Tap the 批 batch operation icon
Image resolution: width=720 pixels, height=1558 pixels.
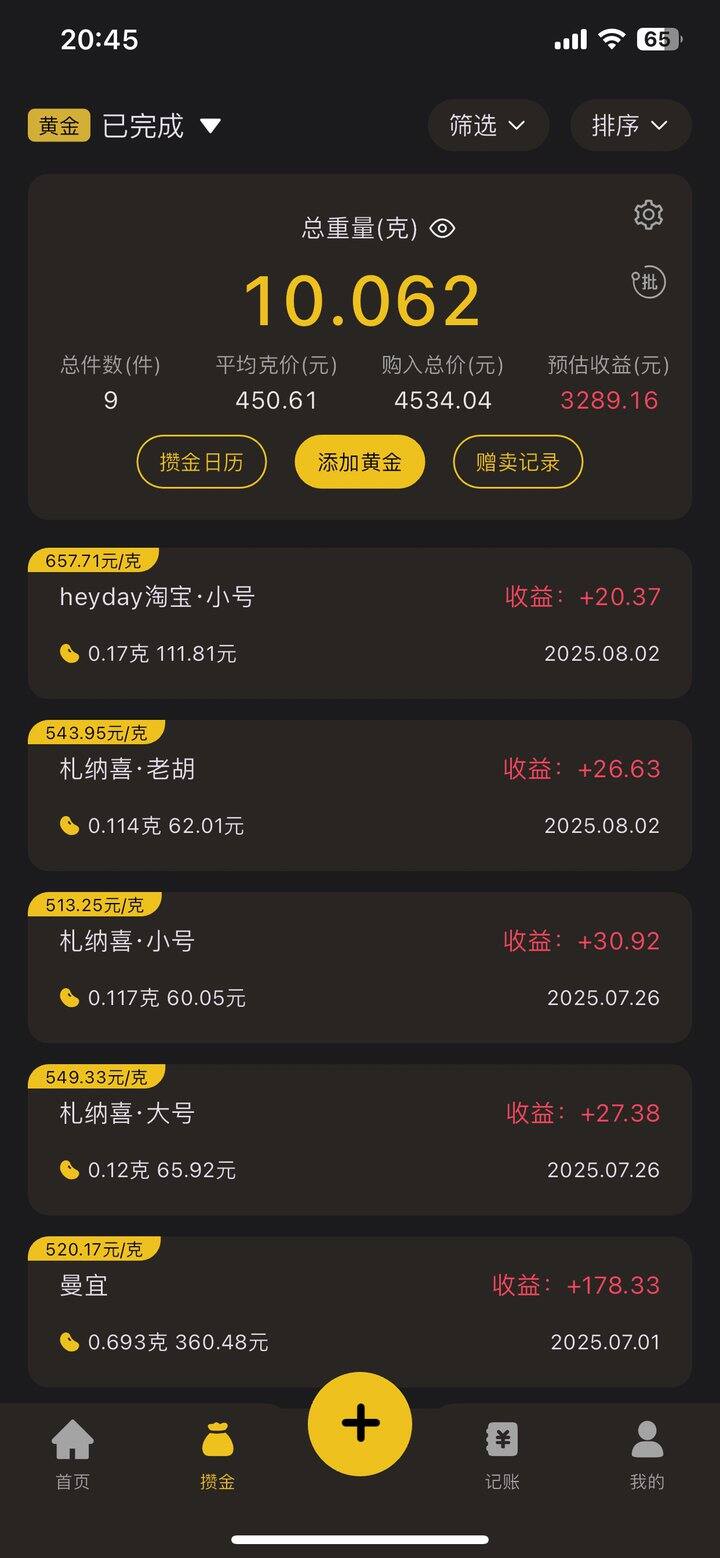(648, 283)
